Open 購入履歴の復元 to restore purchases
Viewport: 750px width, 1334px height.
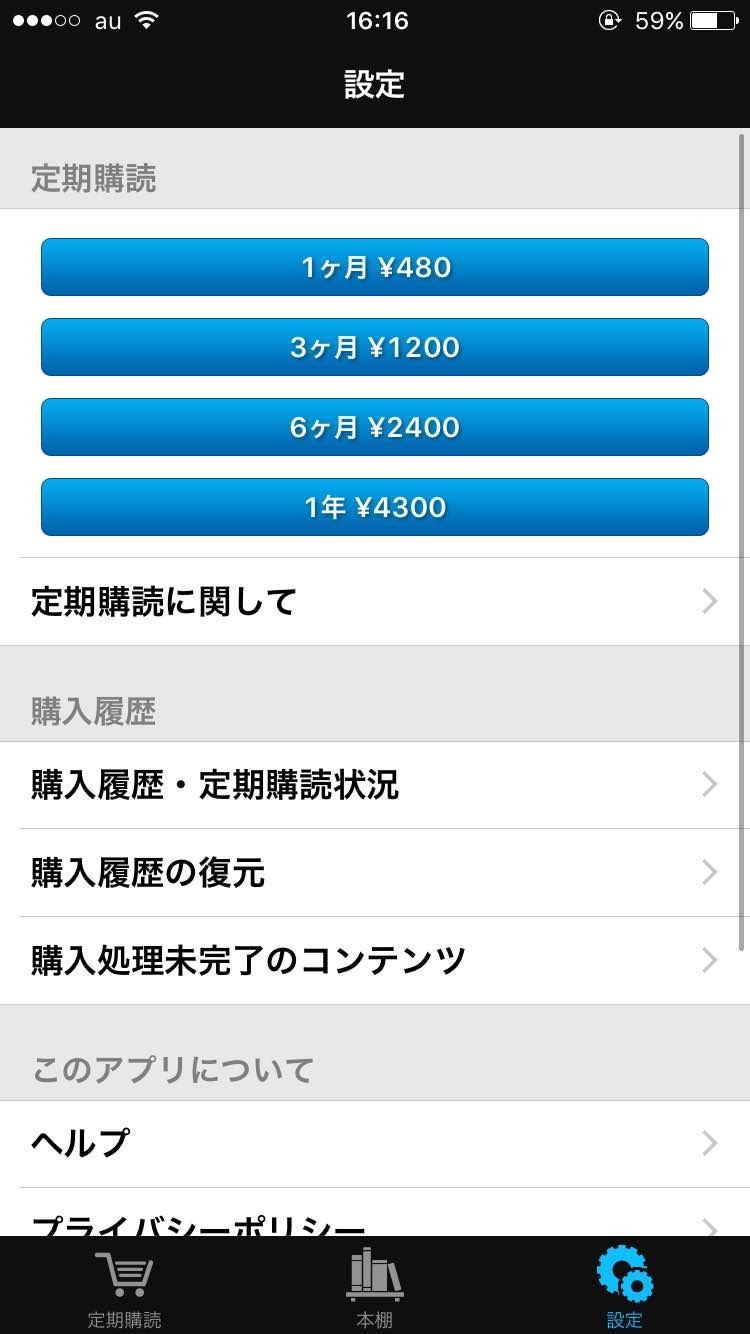[x=375, y=873]
